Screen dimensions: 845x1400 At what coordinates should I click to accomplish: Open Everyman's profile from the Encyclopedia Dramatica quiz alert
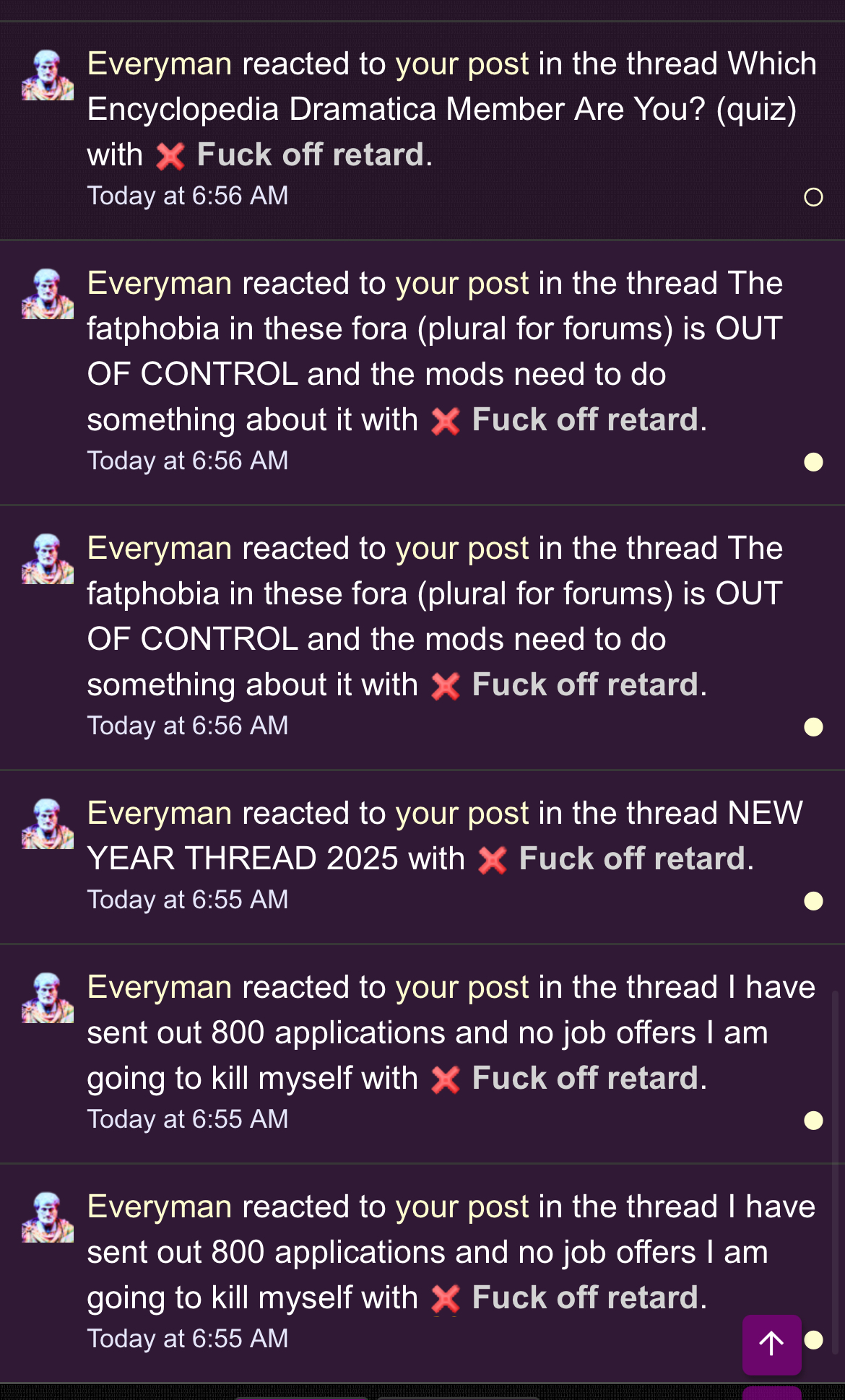(x=160, y=64)
